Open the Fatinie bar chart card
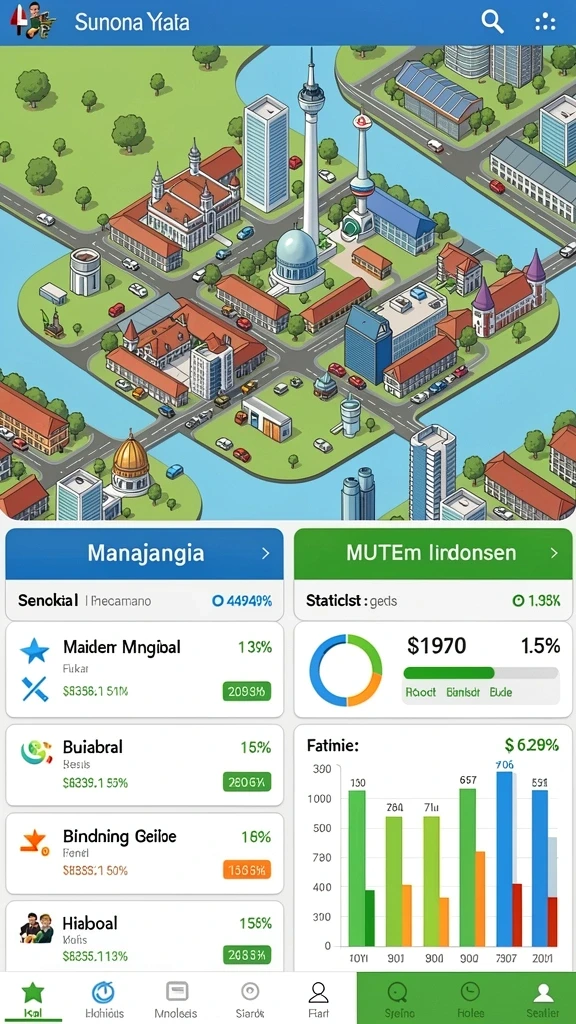This screenshot has width=576, height=1024. [433, 848]
